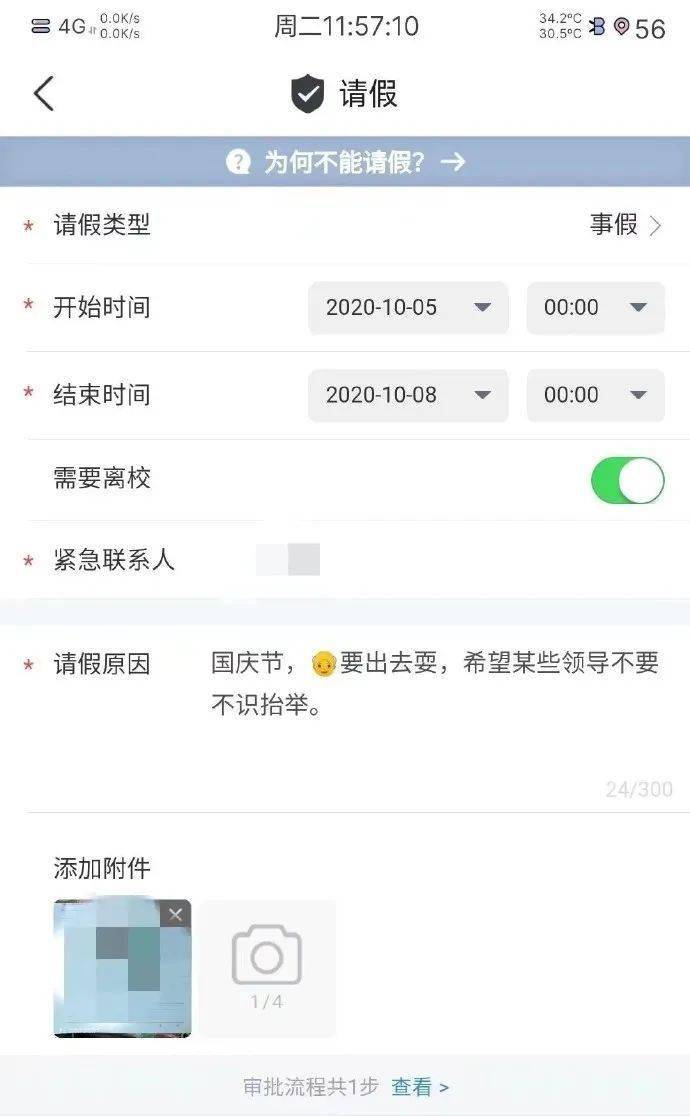Turn off the 需要离校 switch
690x1116 pixels.
627,480
